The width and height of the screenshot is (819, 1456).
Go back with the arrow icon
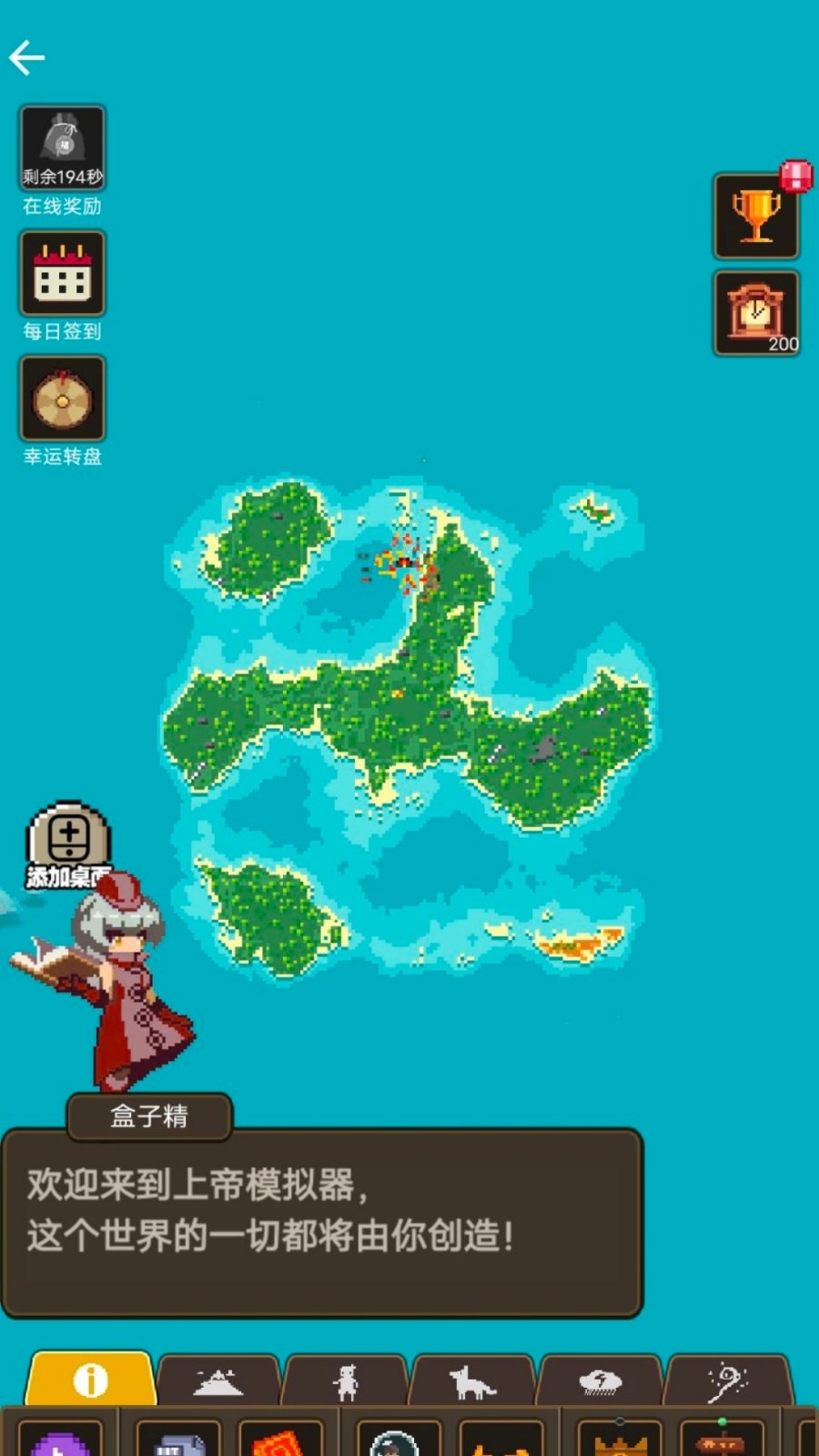coord(27,57)
